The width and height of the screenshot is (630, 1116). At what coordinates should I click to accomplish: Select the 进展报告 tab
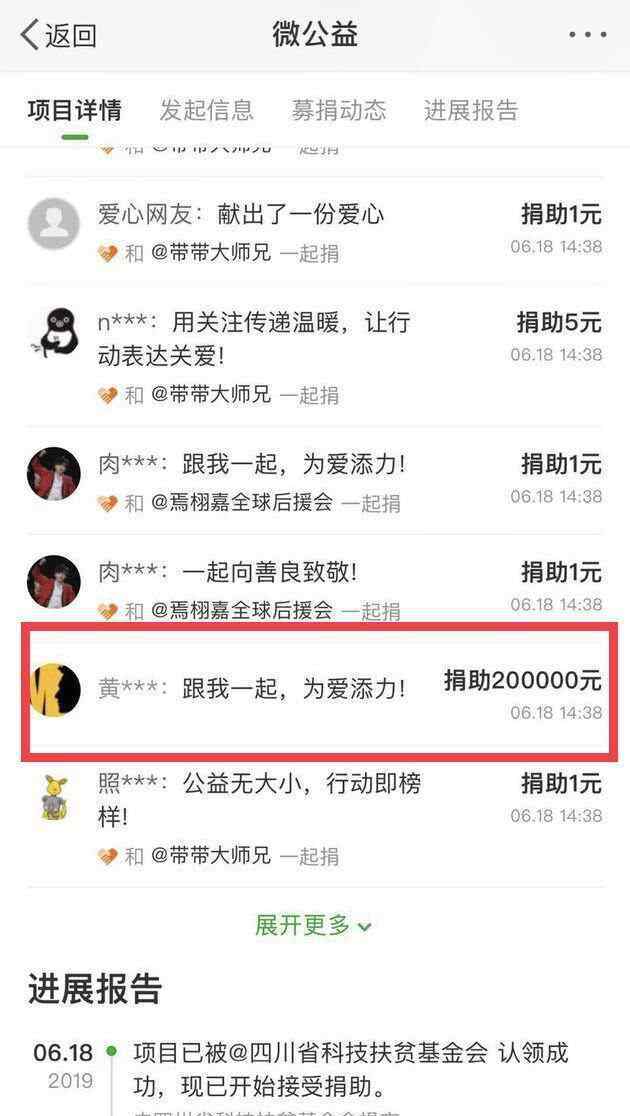(x=471, y=110)
